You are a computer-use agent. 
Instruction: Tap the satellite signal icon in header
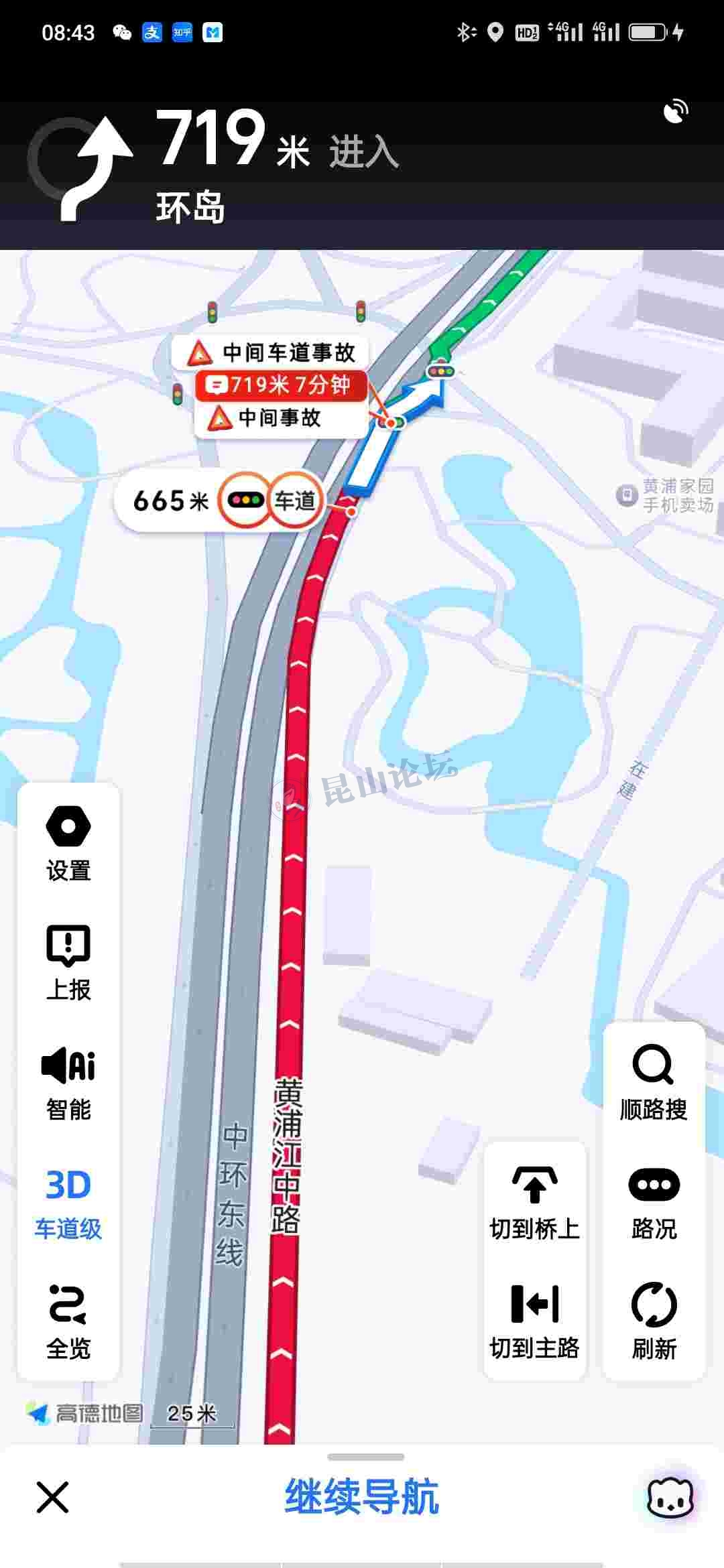[x=676, y=111]
